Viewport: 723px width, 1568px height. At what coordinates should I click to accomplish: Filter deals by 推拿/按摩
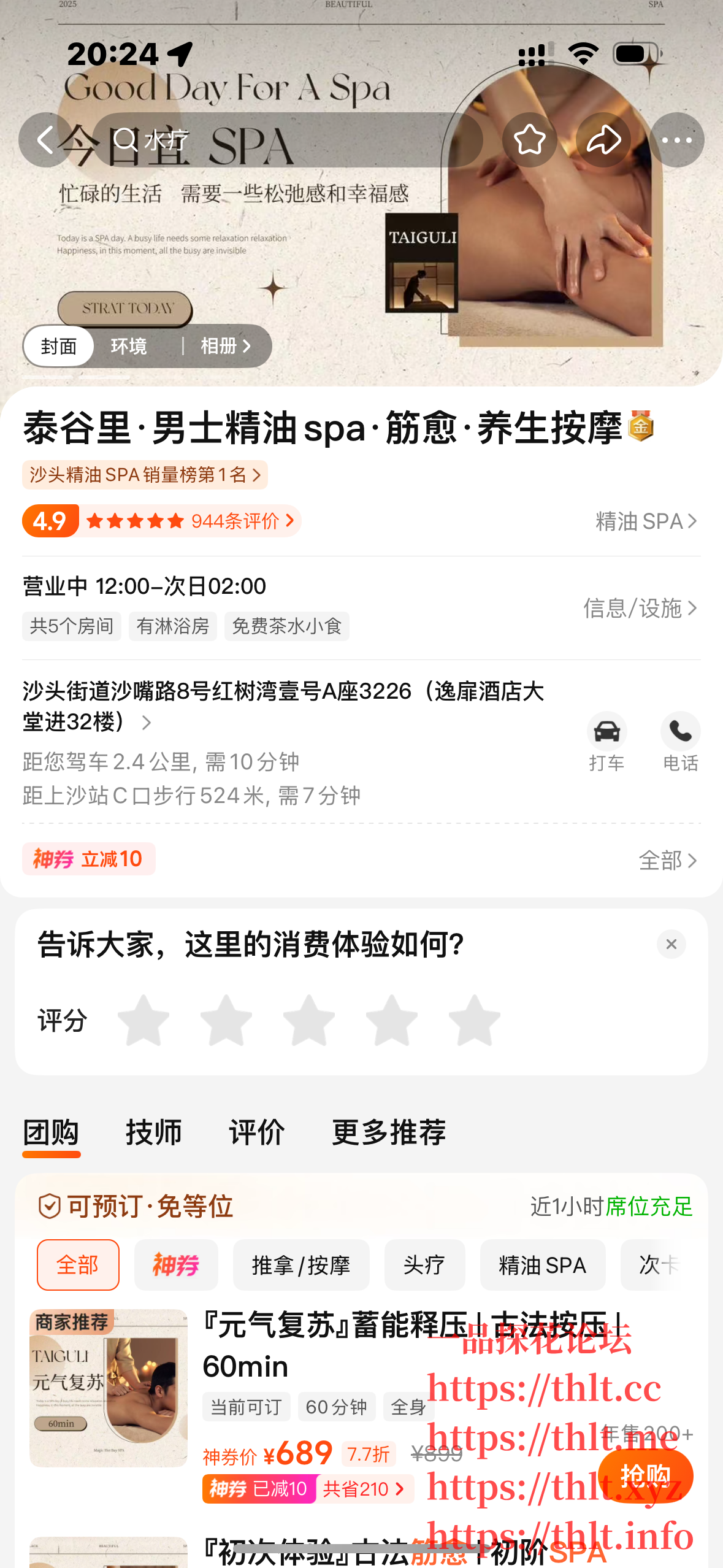pyautogui.click(x=301, y=1265)
